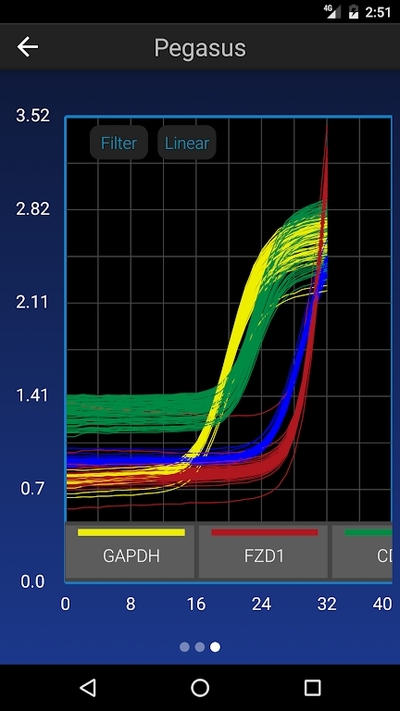Tap the system home button

(200, 687)
